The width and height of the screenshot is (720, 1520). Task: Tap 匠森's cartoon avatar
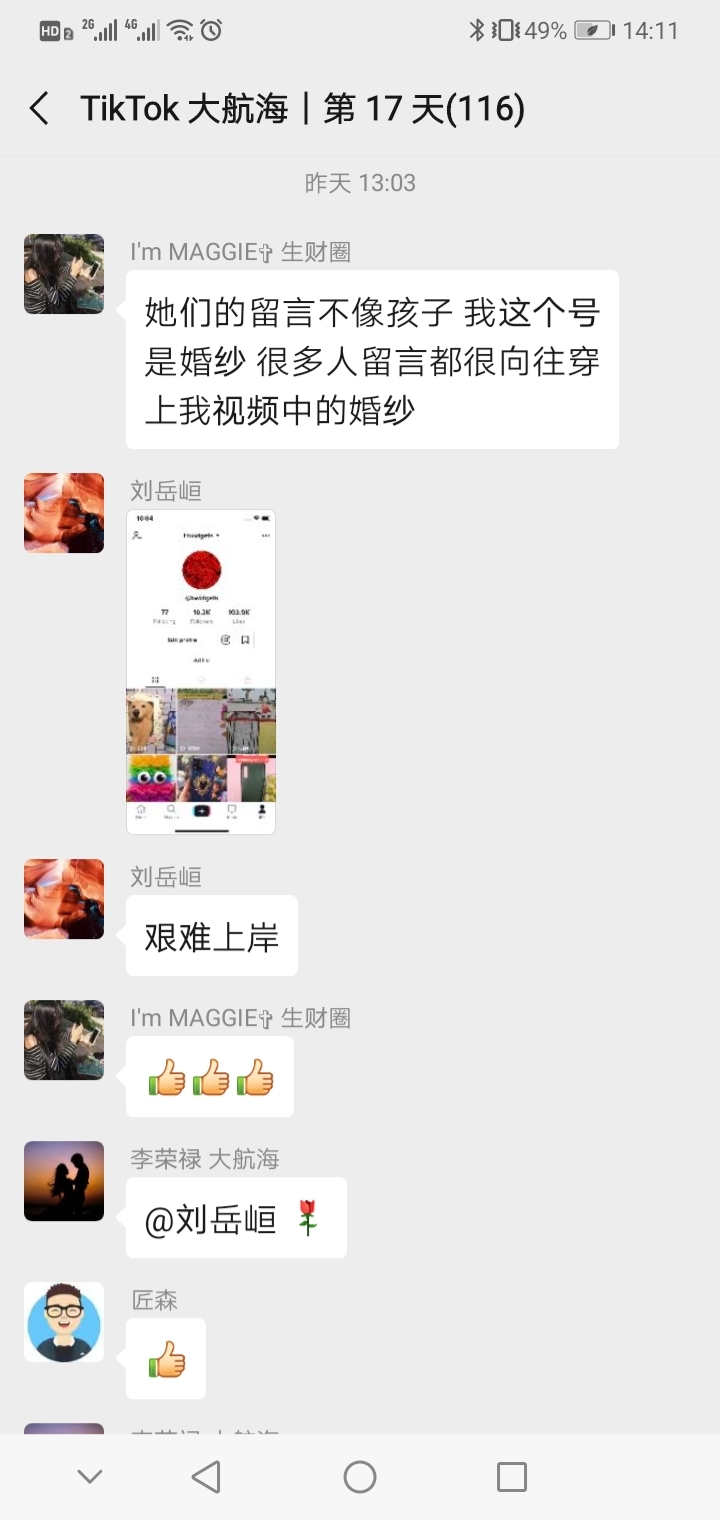(x=64, y=1322)
